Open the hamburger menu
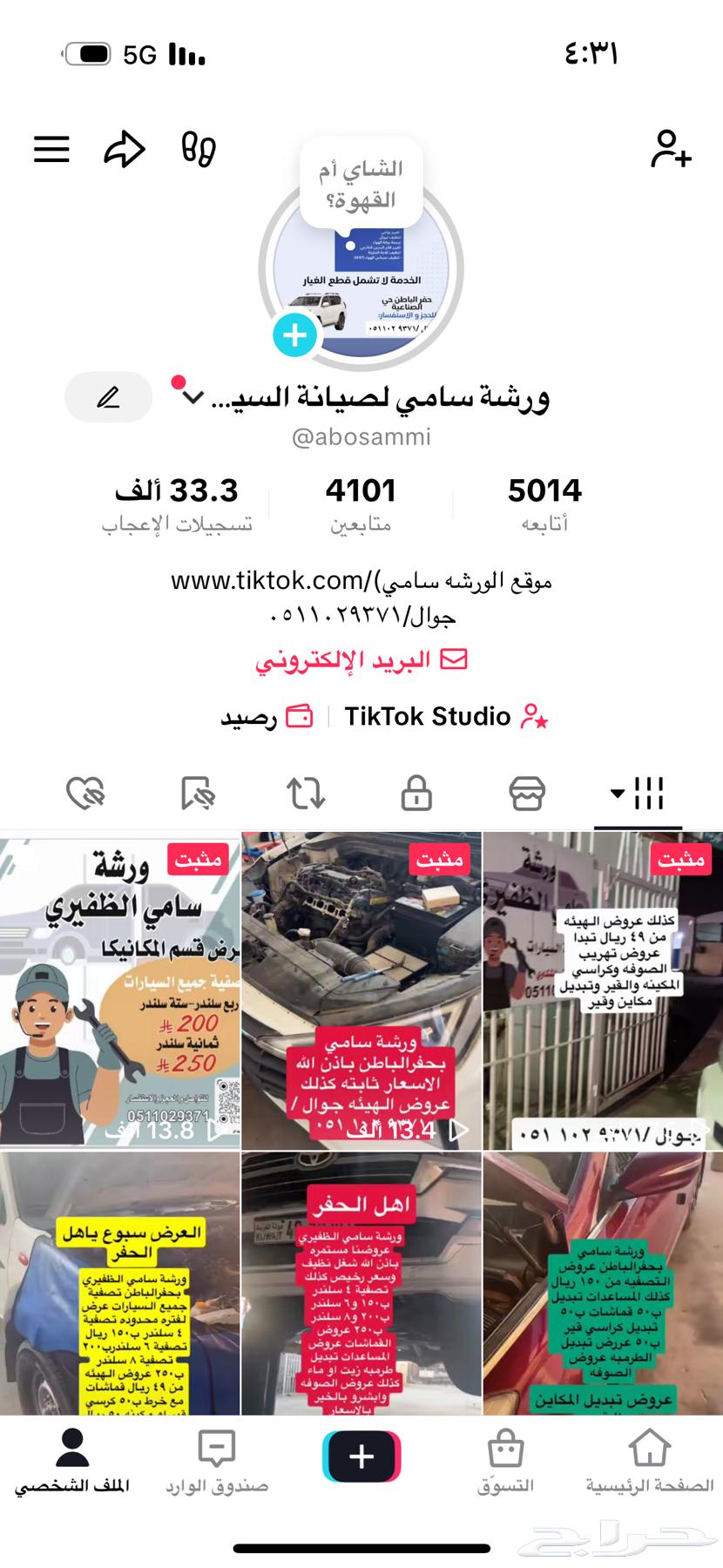 50,149
